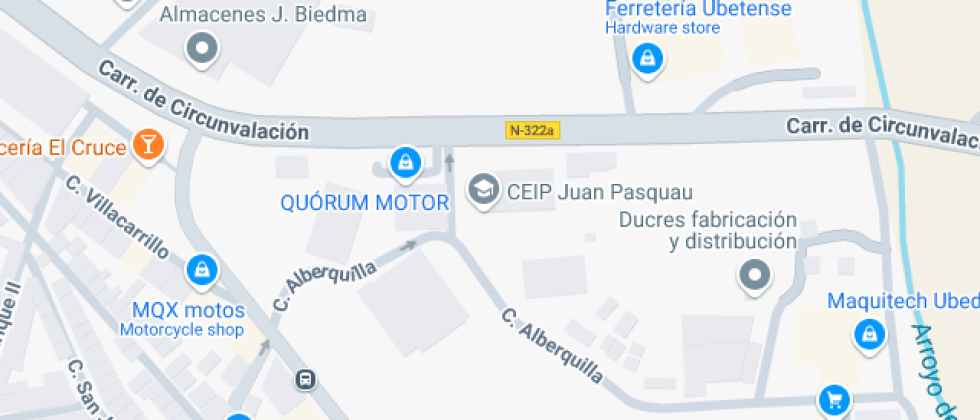Select the Ferretería Ubetense hardware store marker

pyautogui.click(x=648, y=59)
